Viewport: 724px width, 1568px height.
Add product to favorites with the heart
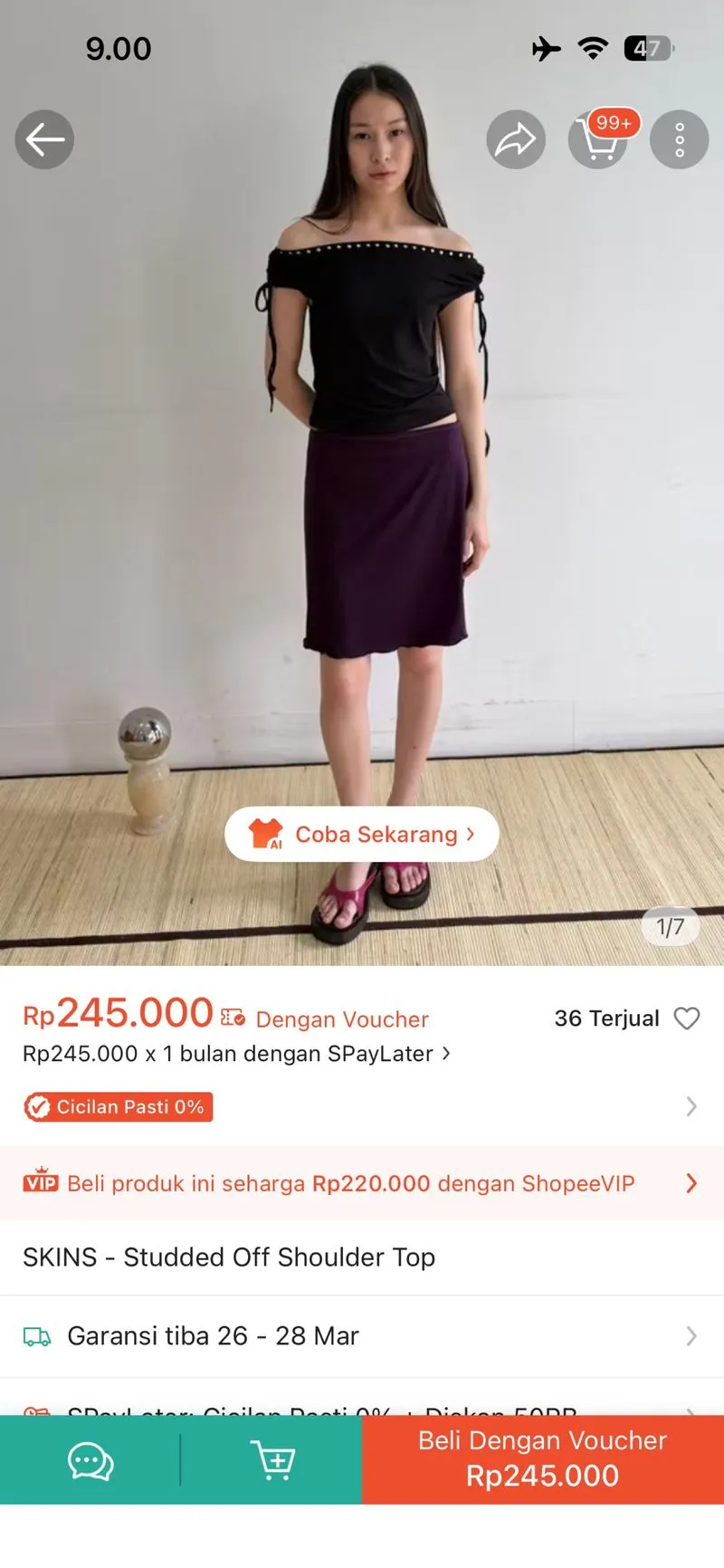tap(687, 1018)
